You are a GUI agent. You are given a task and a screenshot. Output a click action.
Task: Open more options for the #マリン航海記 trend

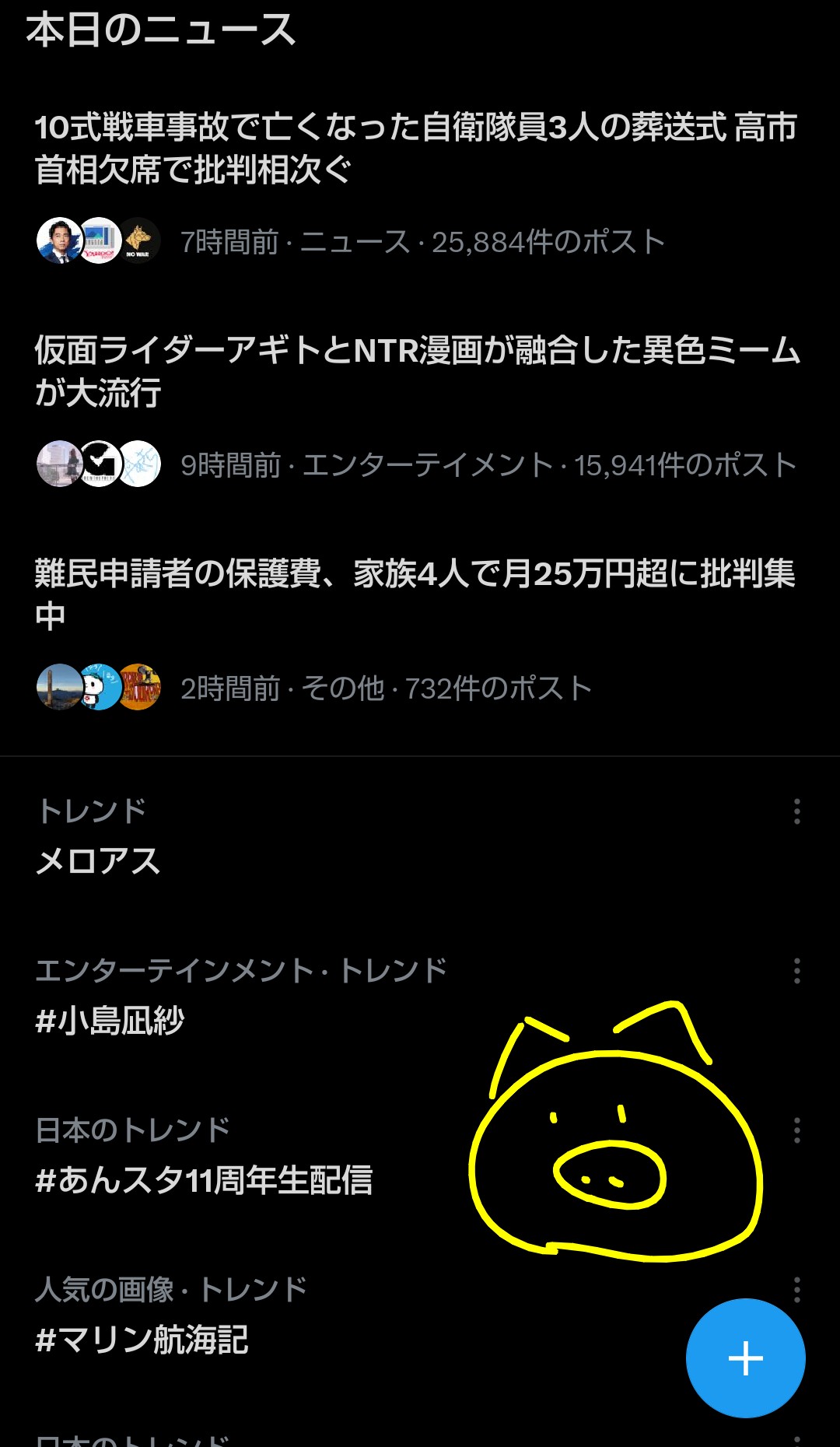pos(796,1289)
